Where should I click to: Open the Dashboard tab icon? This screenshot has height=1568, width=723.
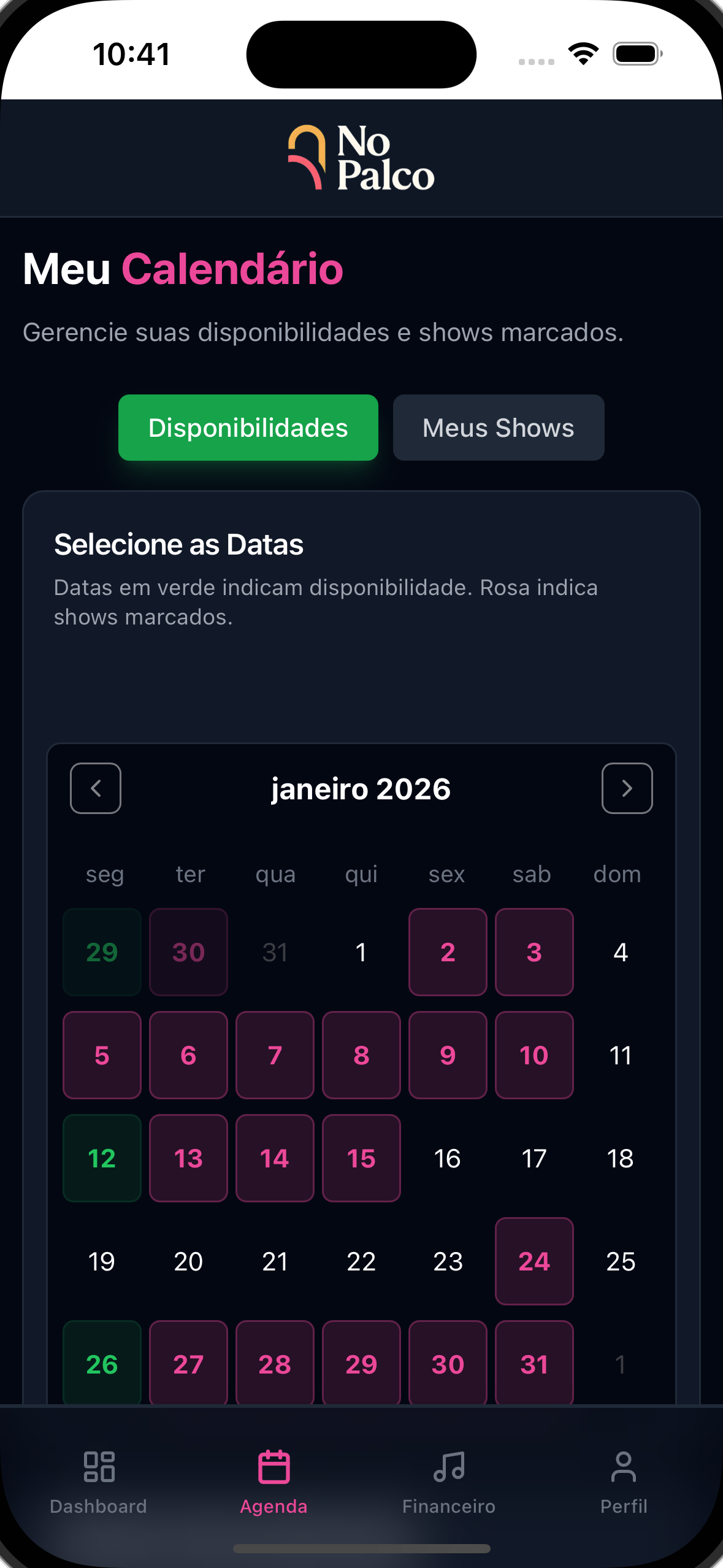[x=99, y=1468]
